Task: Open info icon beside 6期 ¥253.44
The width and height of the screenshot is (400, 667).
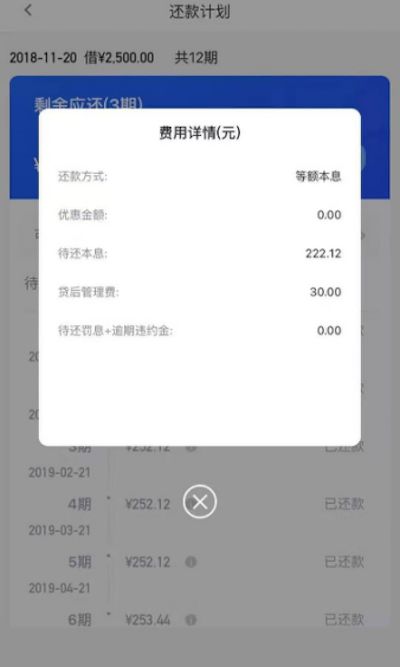Action: 191,620
